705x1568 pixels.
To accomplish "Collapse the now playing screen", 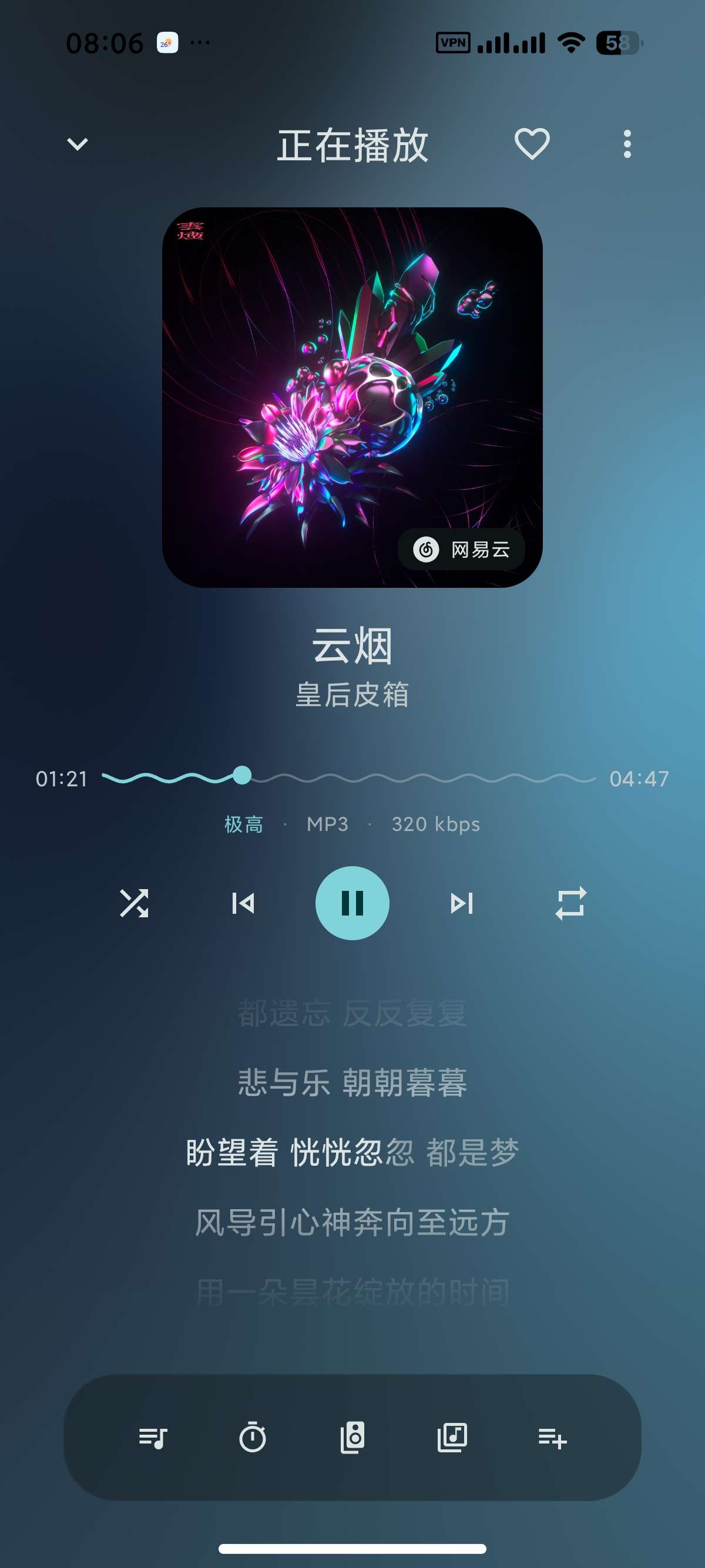I will (78, 144).
